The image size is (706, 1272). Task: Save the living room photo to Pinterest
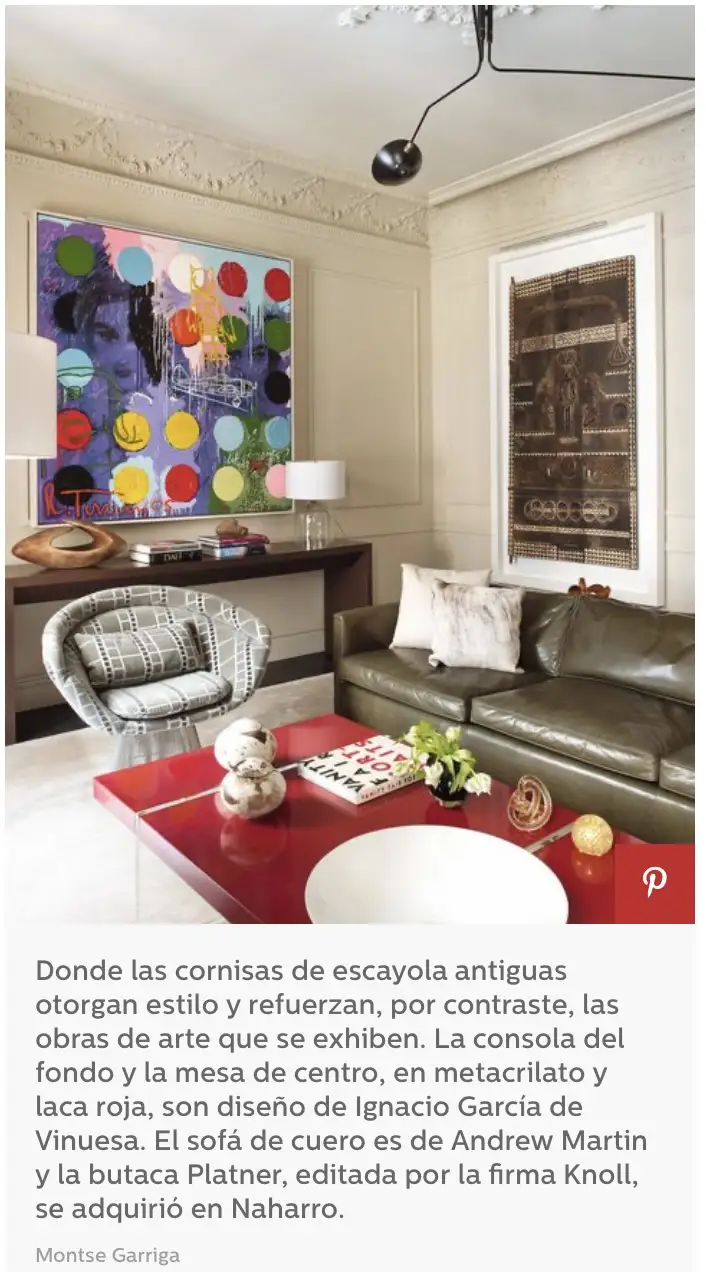[654, 883]
